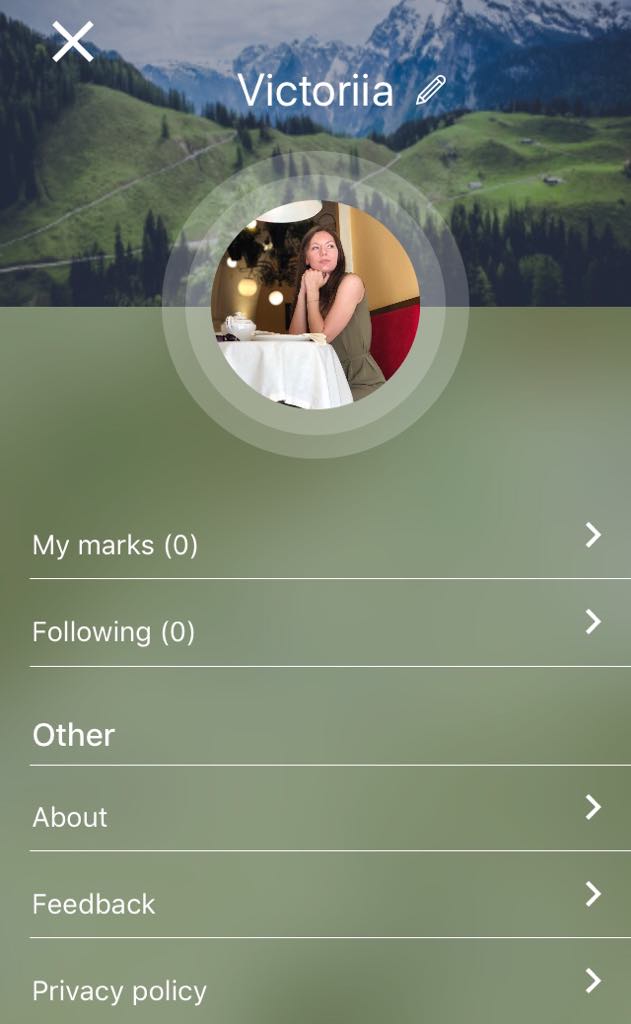Close the profile screen
Screen dimensions: 631x1024
tap(72, 42)
